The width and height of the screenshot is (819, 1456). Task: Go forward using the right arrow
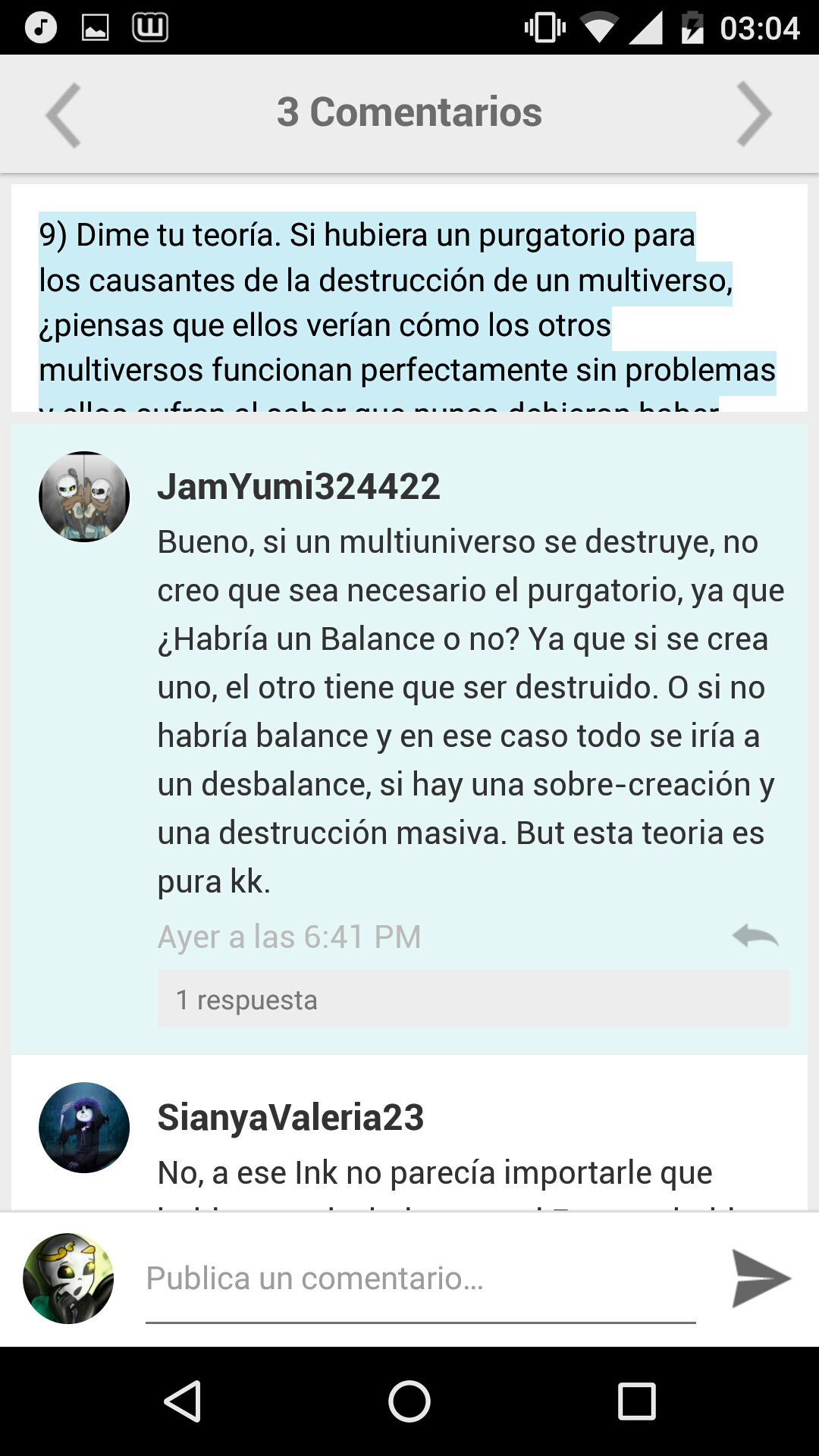pos(754,115)
